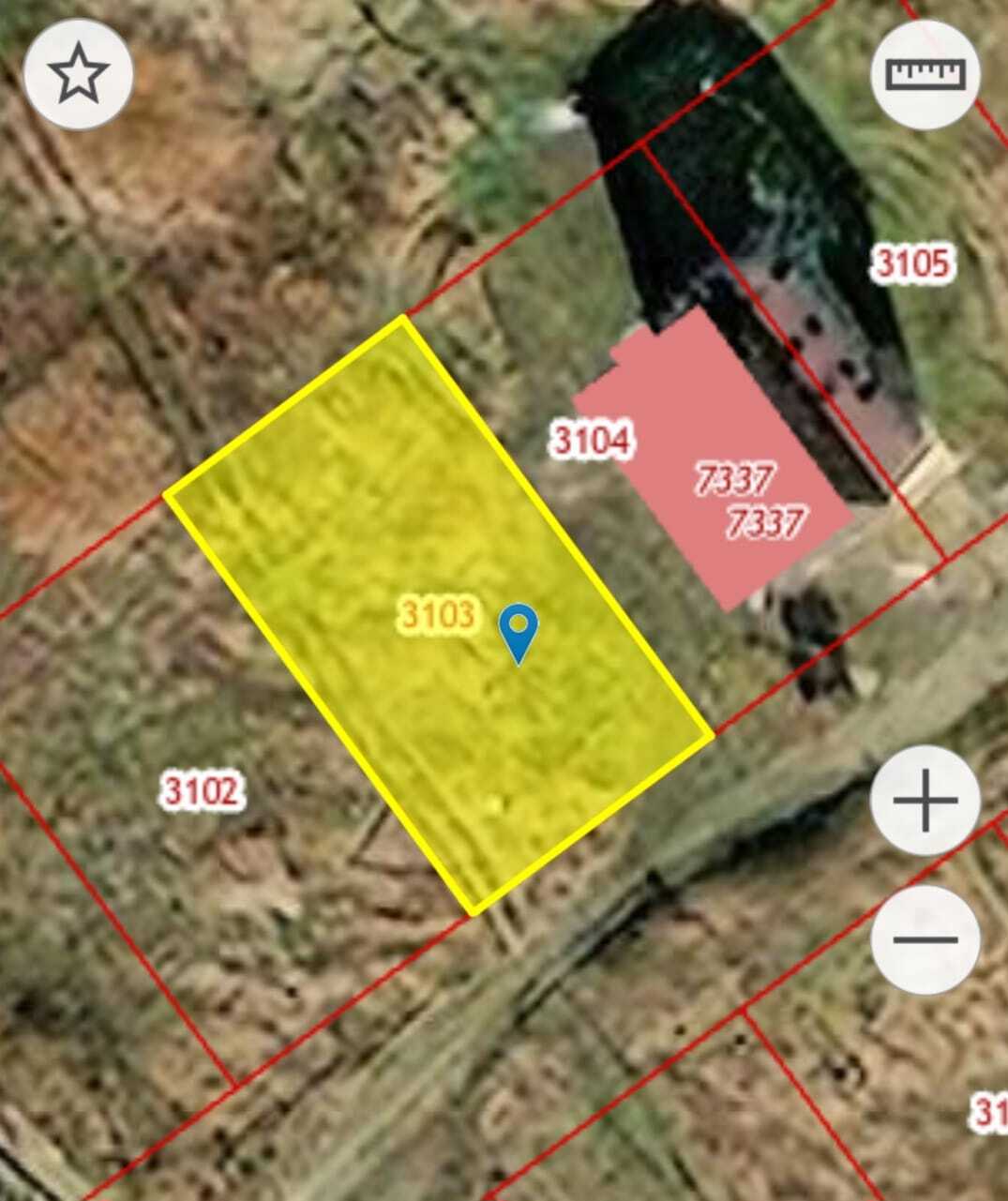Select parcel 3105 on the map
The width and height of the screenshot is (1008, 1201).
911,263
